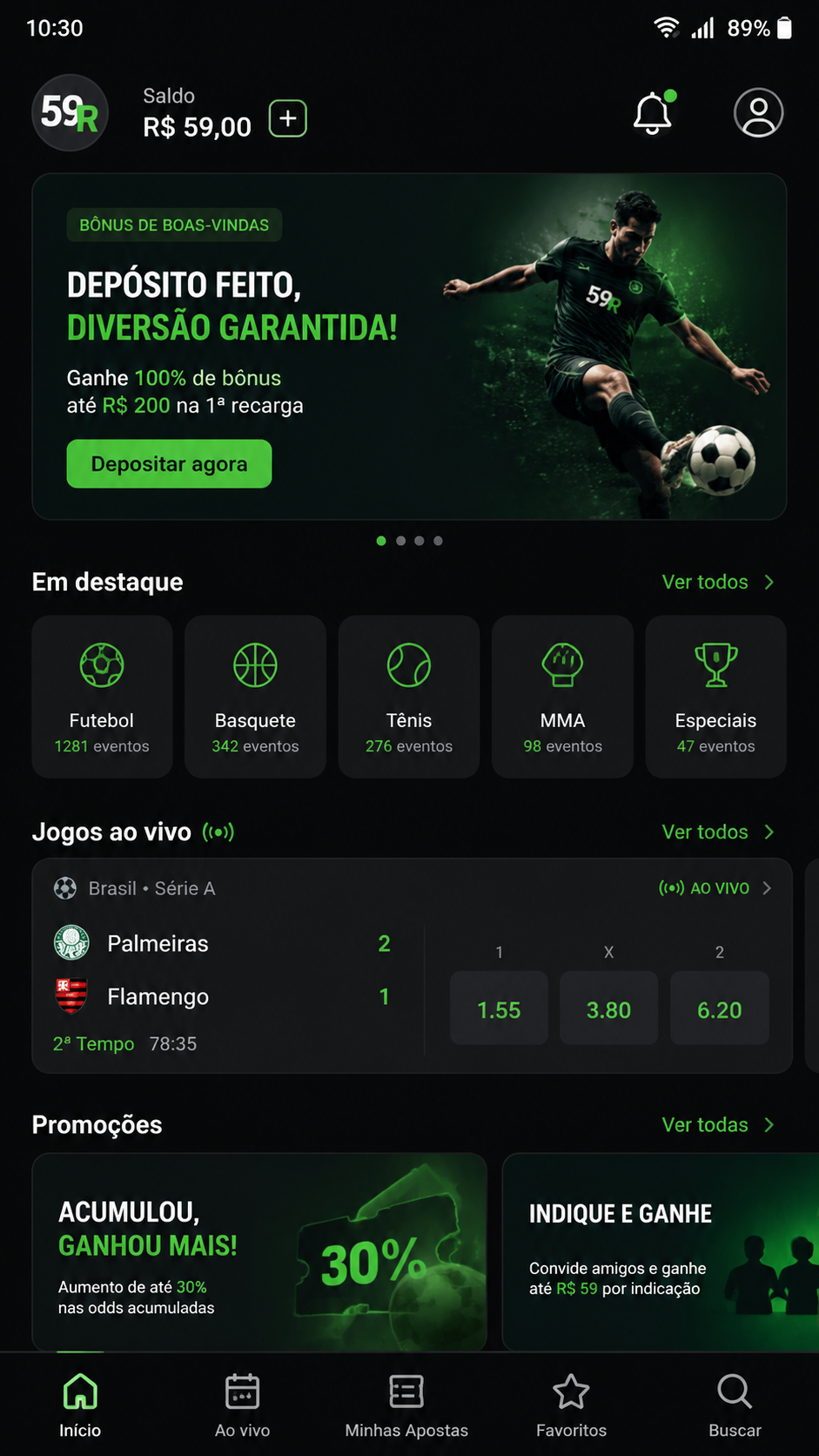This screenshot has height=1456, width=819.
Task: Select Flamengo win odds 6.20
Action: (x=719, y=1008)
